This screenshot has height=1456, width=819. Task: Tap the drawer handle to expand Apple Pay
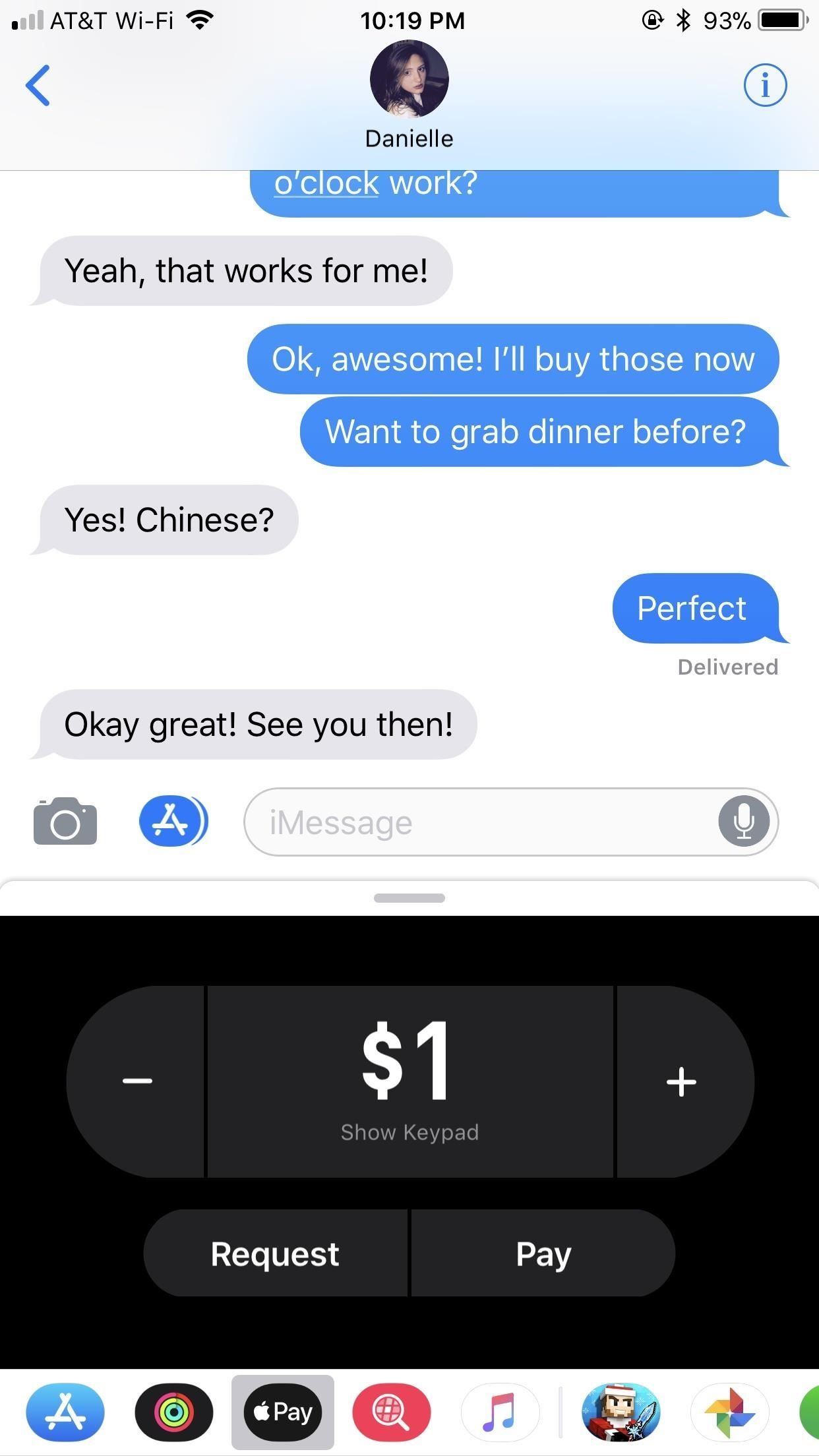(x=409, y=896)
